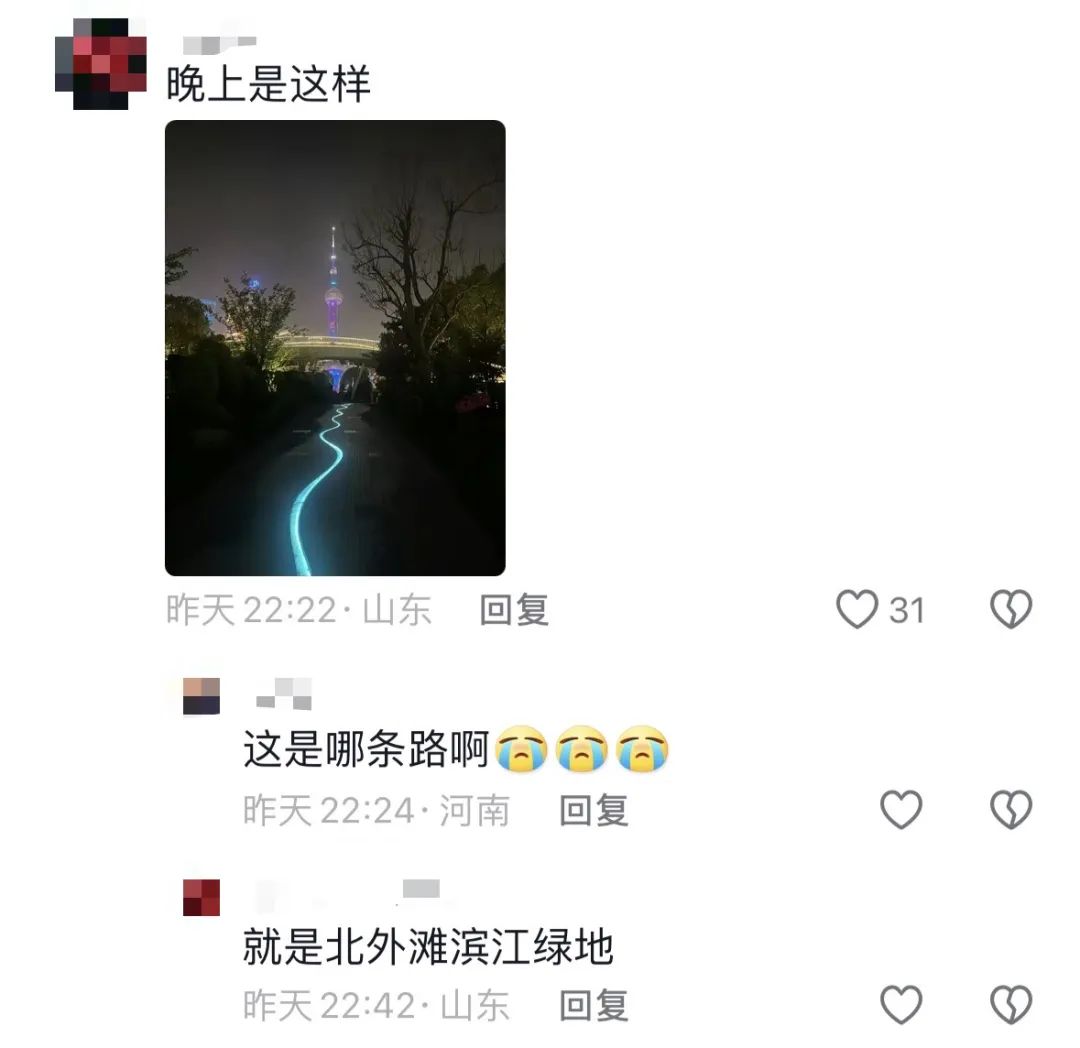Open the 晚上是这样 commenter's avatar
This screenshot has width=1080, height=1048.
(101, 64)
